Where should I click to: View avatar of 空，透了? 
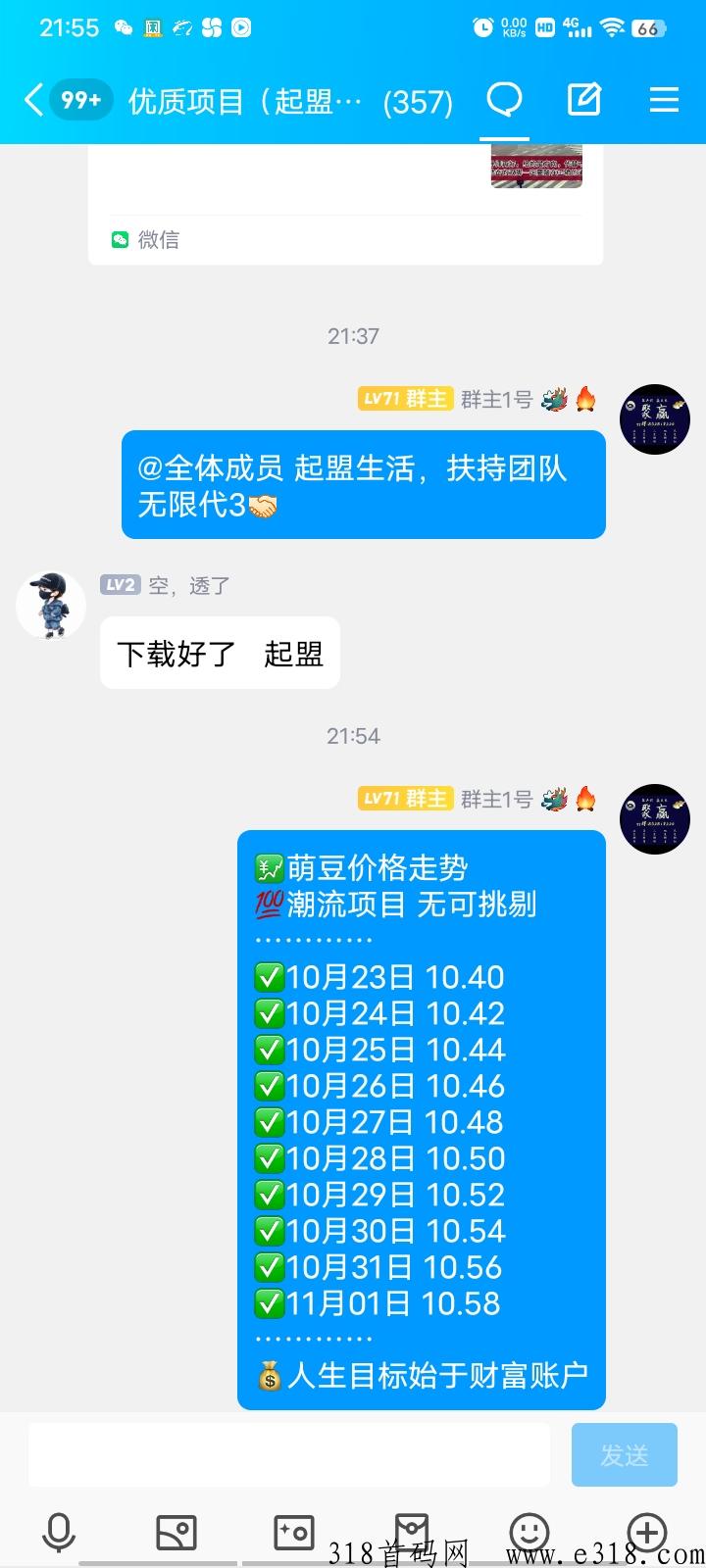click(51, 606)
